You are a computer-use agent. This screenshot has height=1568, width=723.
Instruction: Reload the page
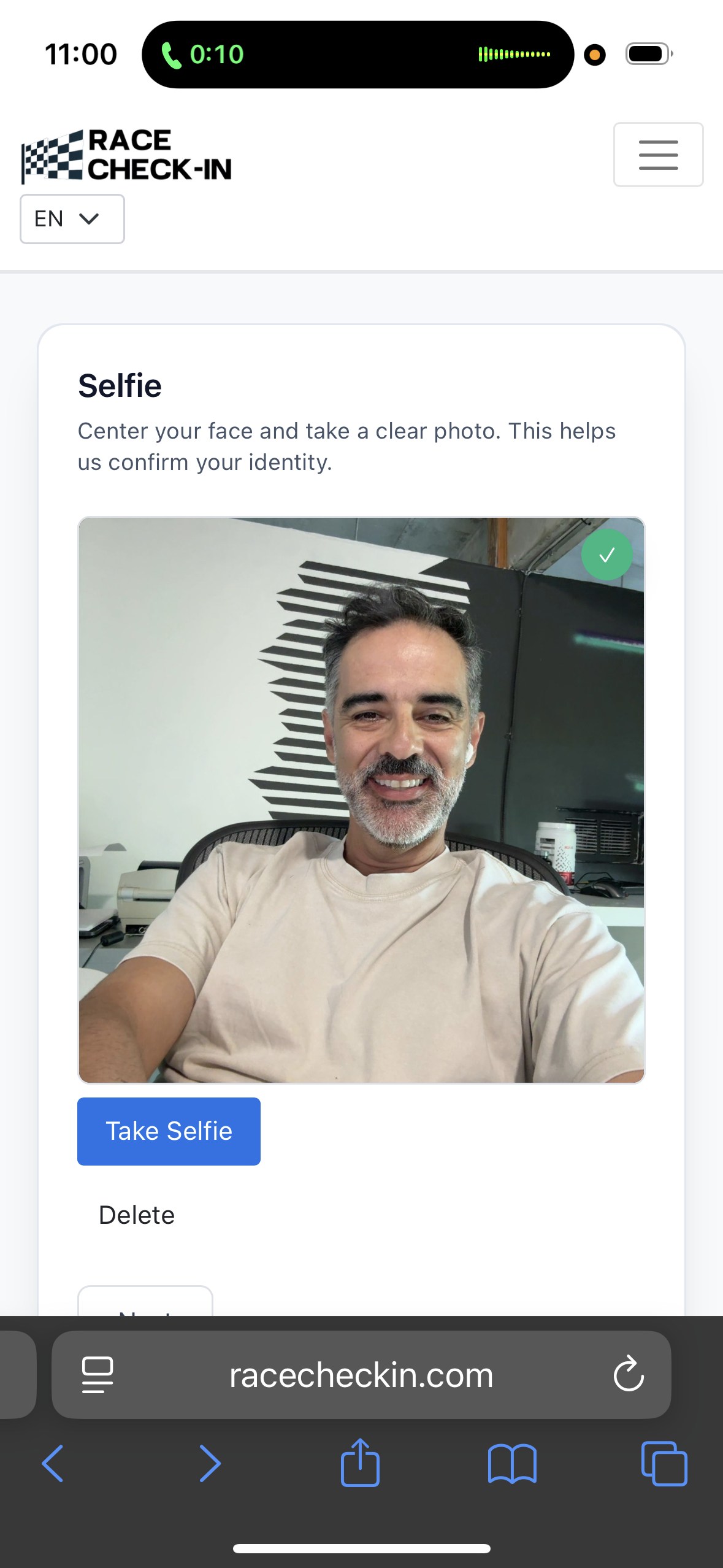[x=628, y=1374]
